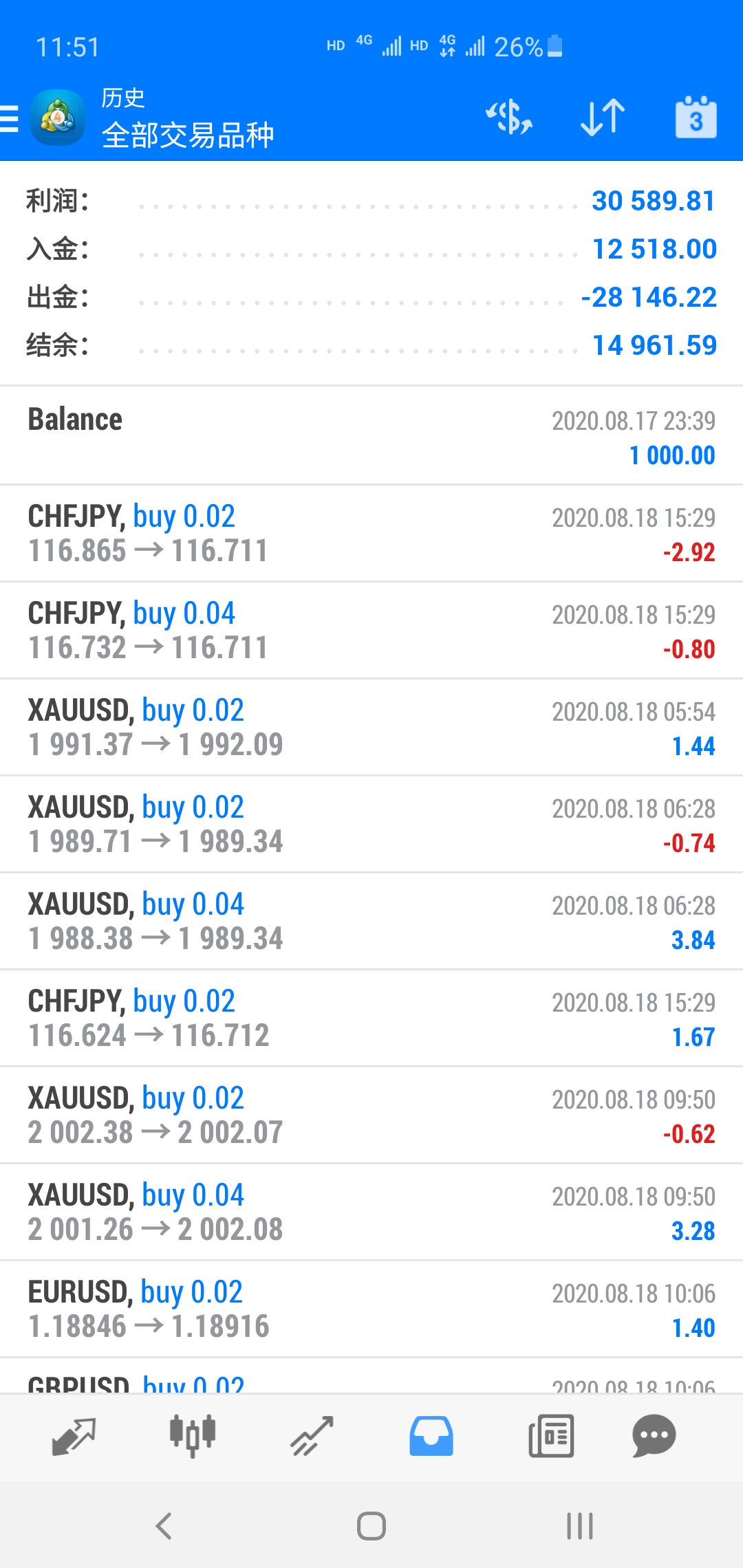
Task: Open XAUUSD trade with 1.44 profit
Action: pyautogui.click(x=371, y=727)
